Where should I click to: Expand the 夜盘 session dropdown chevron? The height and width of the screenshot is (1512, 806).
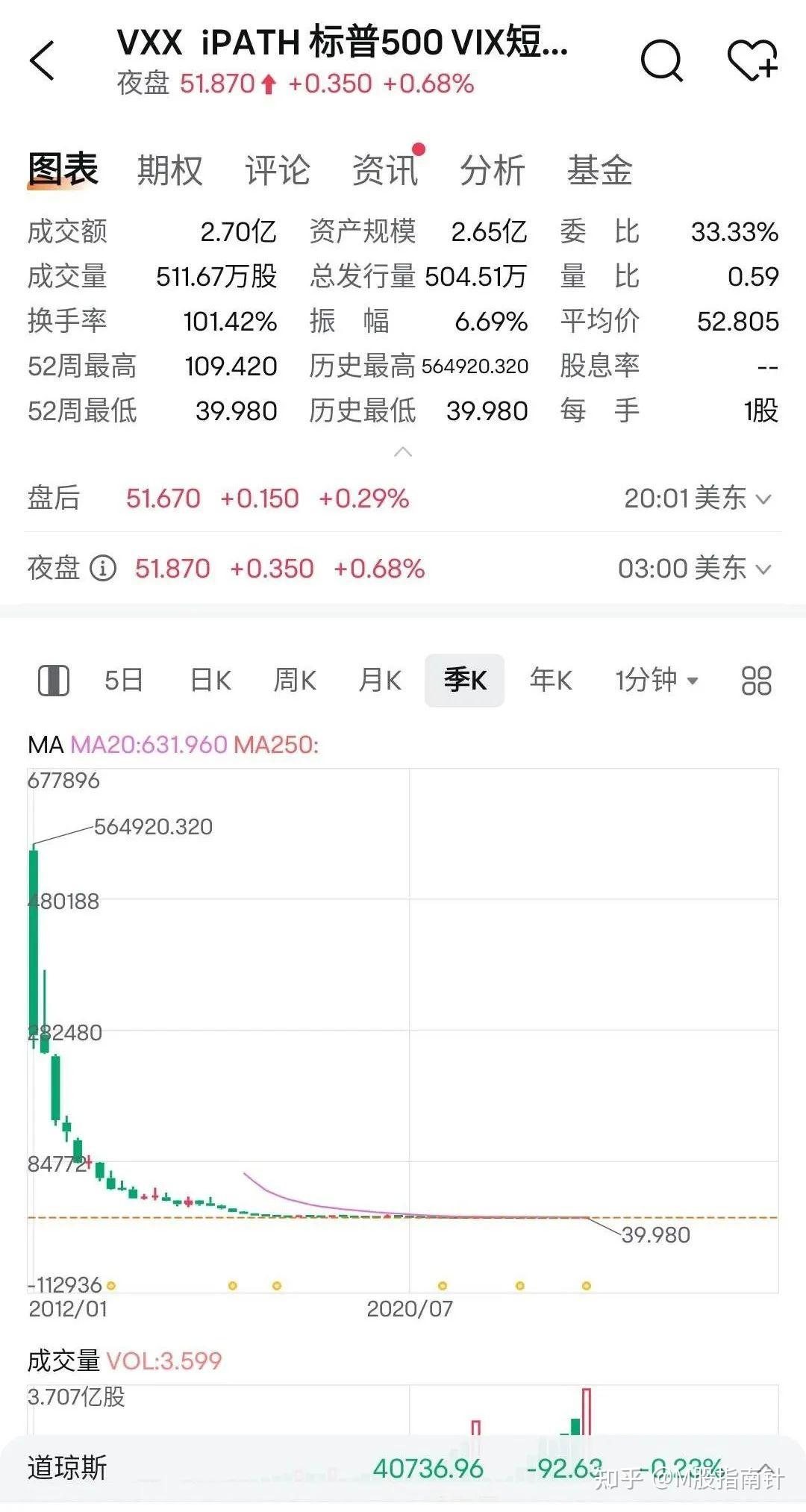point(765,569)
